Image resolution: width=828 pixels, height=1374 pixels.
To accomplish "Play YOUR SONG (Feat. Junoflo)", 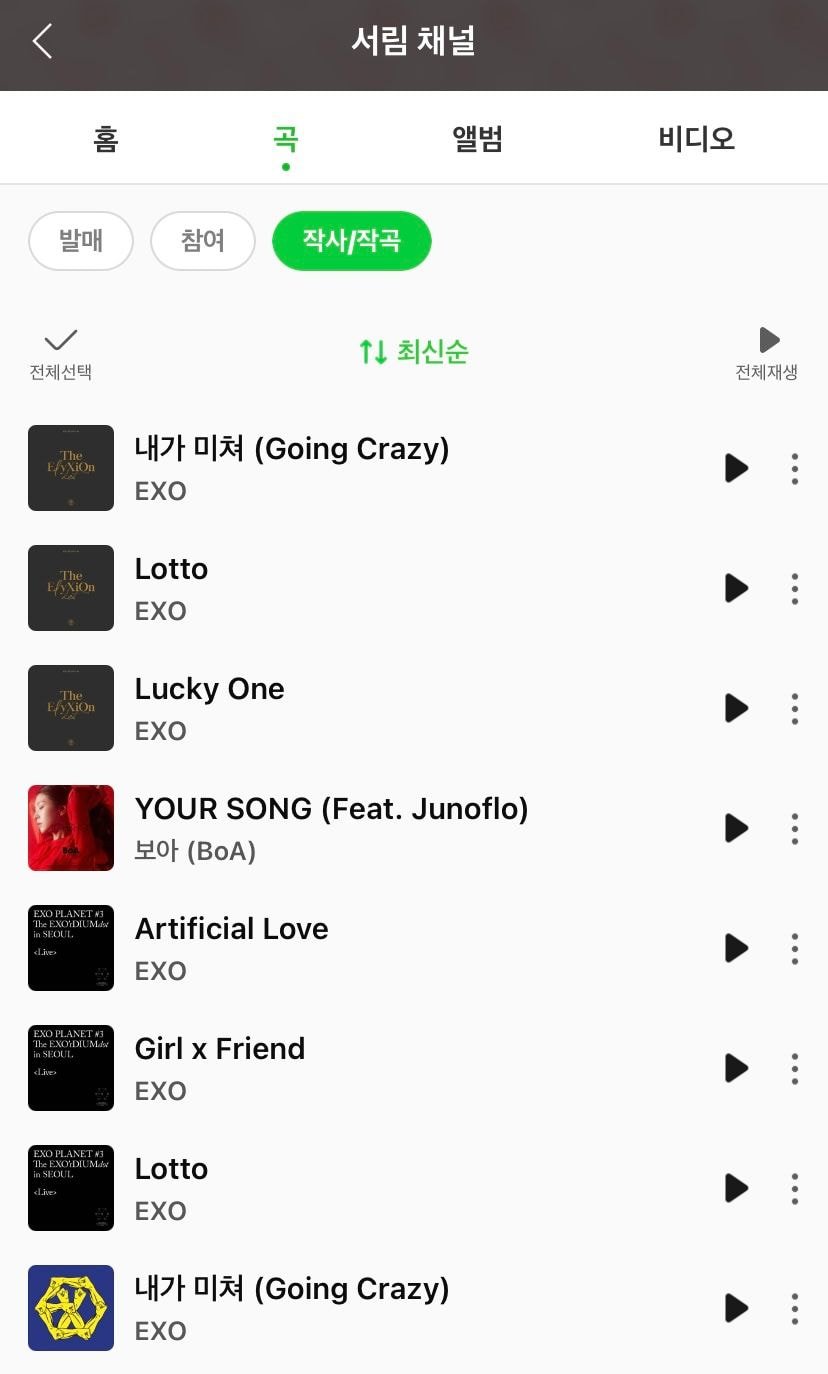I will [x=737, y=828].
